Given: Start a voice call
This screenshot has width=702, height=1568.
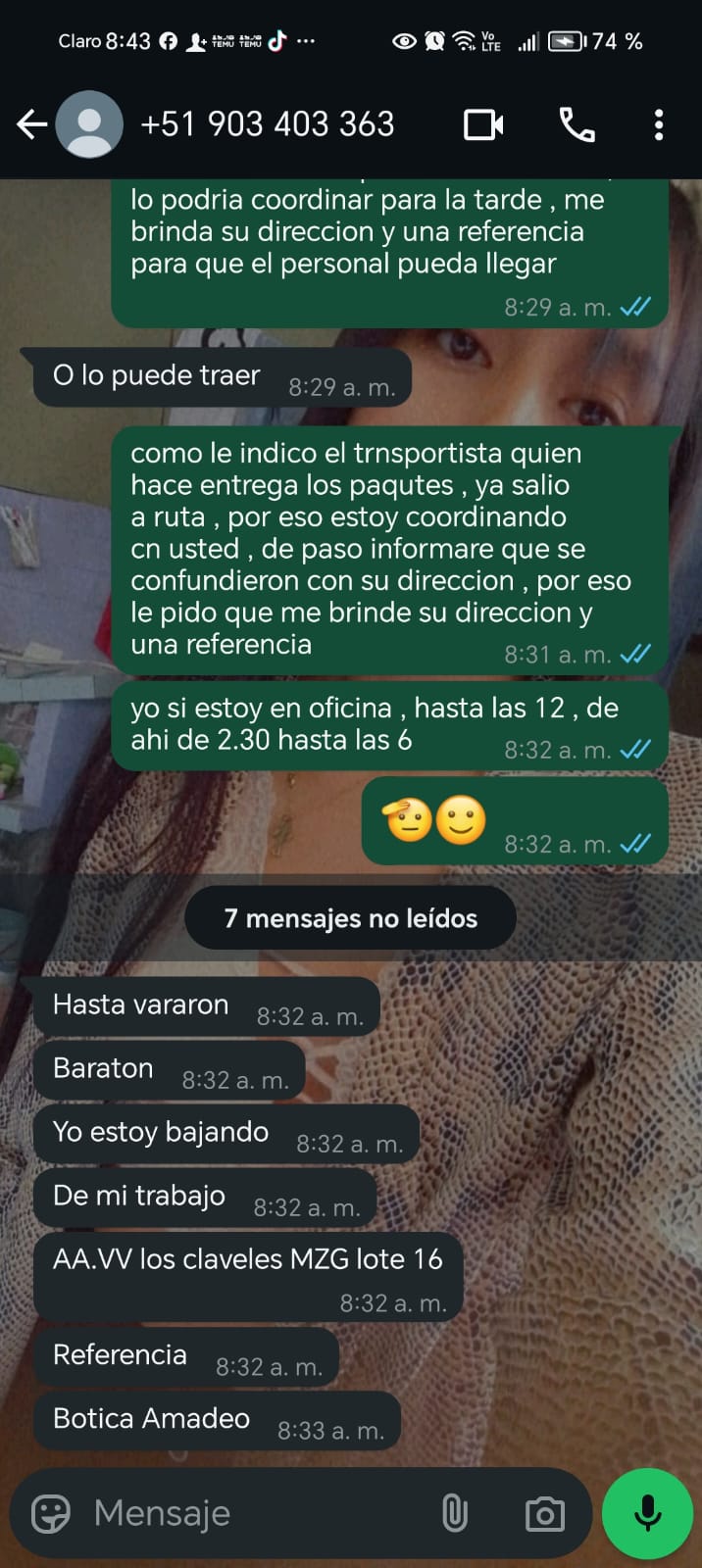Looking at the screenshot, I should click(x=577, y=124).
